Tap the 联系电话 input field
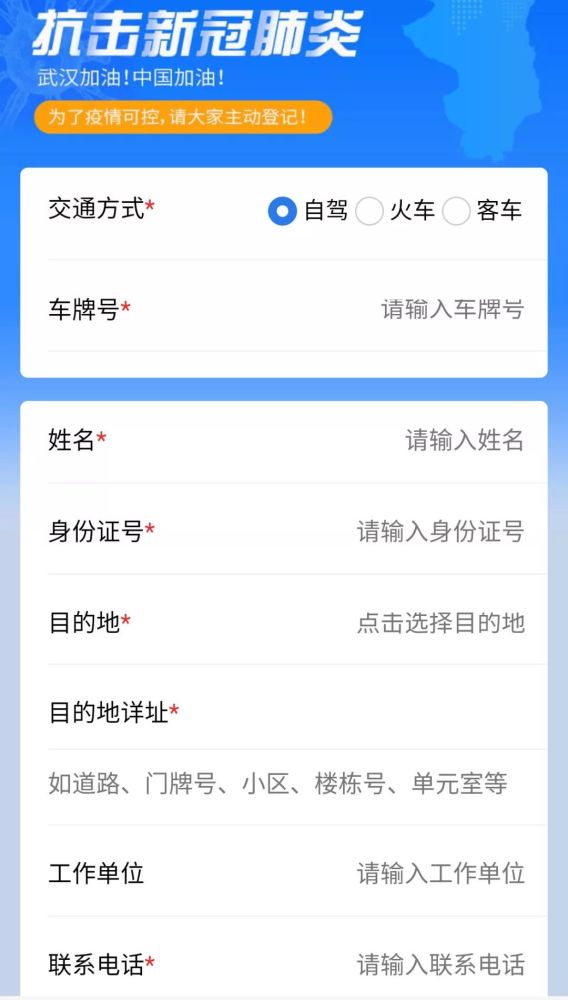Image resolution: width=568 pixels, height=1000 pixels. point(440,964)
